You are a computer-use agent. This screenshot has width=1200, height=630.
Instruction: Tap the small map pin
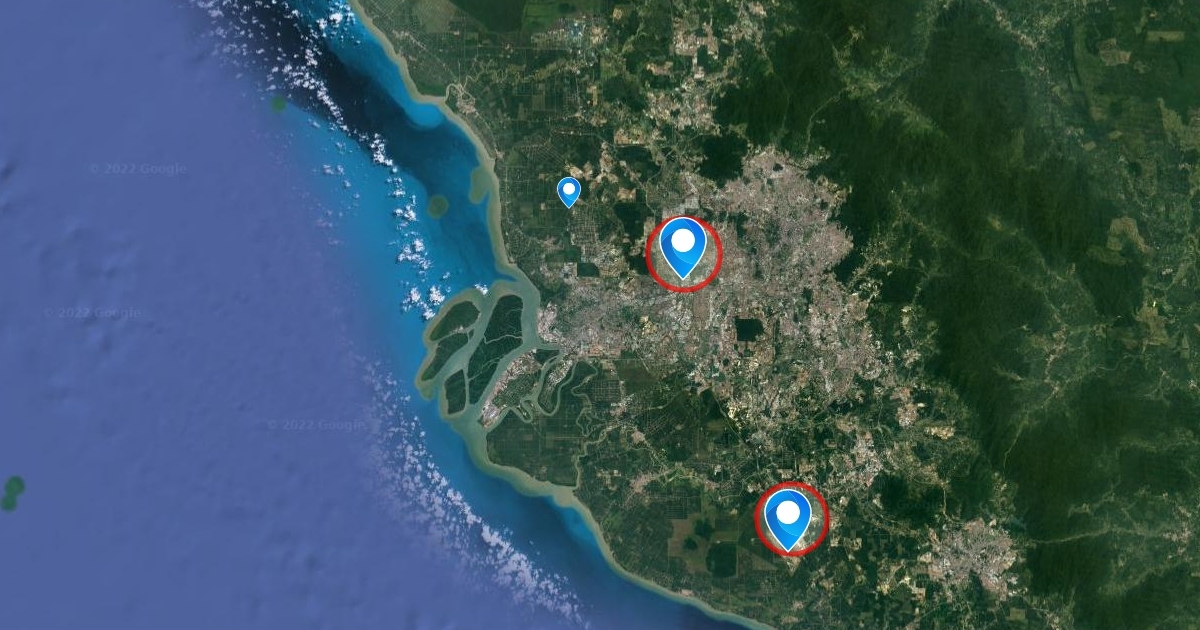click(x=569, y=190)
